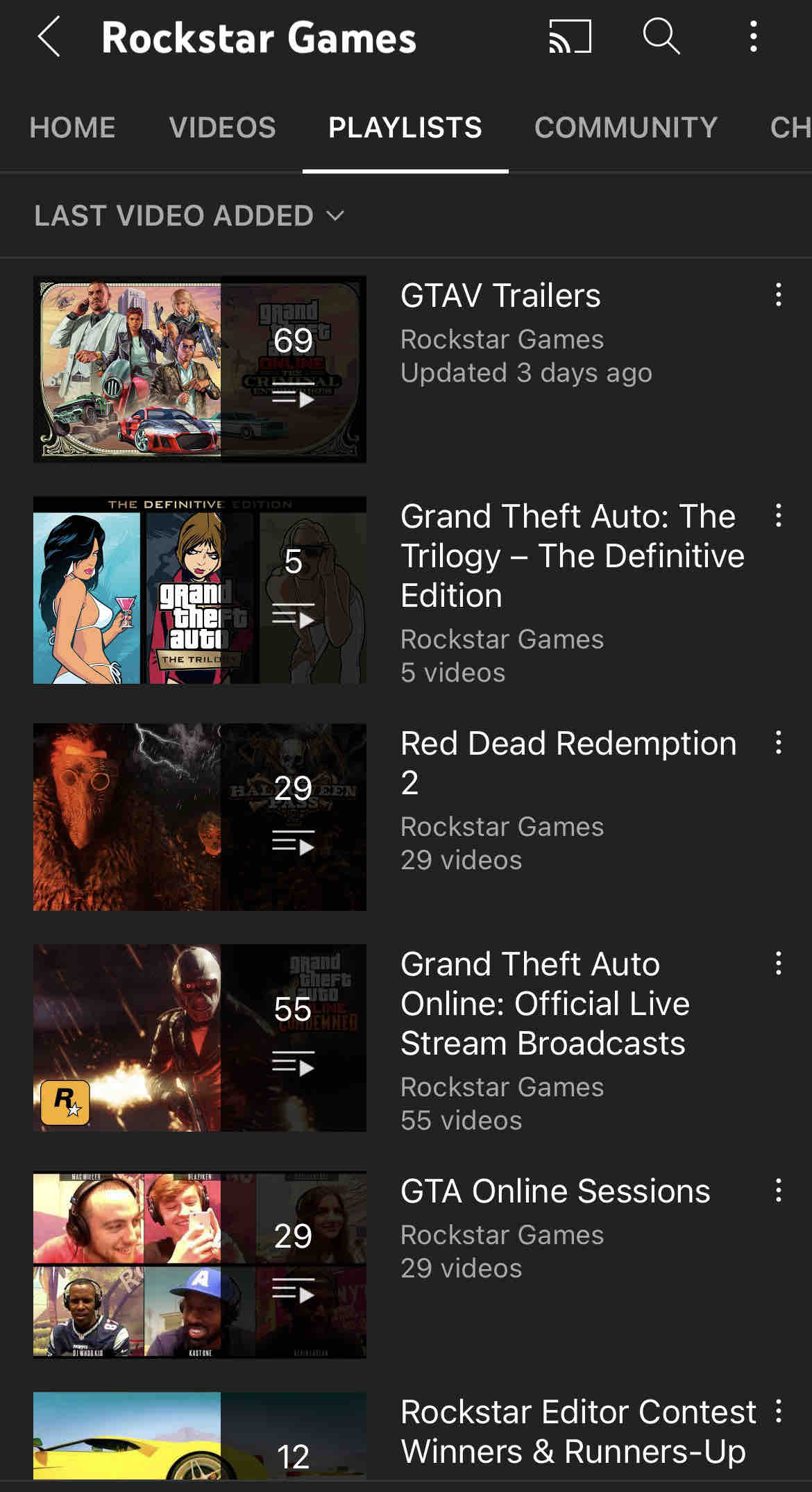
Task: Open search from the top bar
Action: click(x=661, y=36)
